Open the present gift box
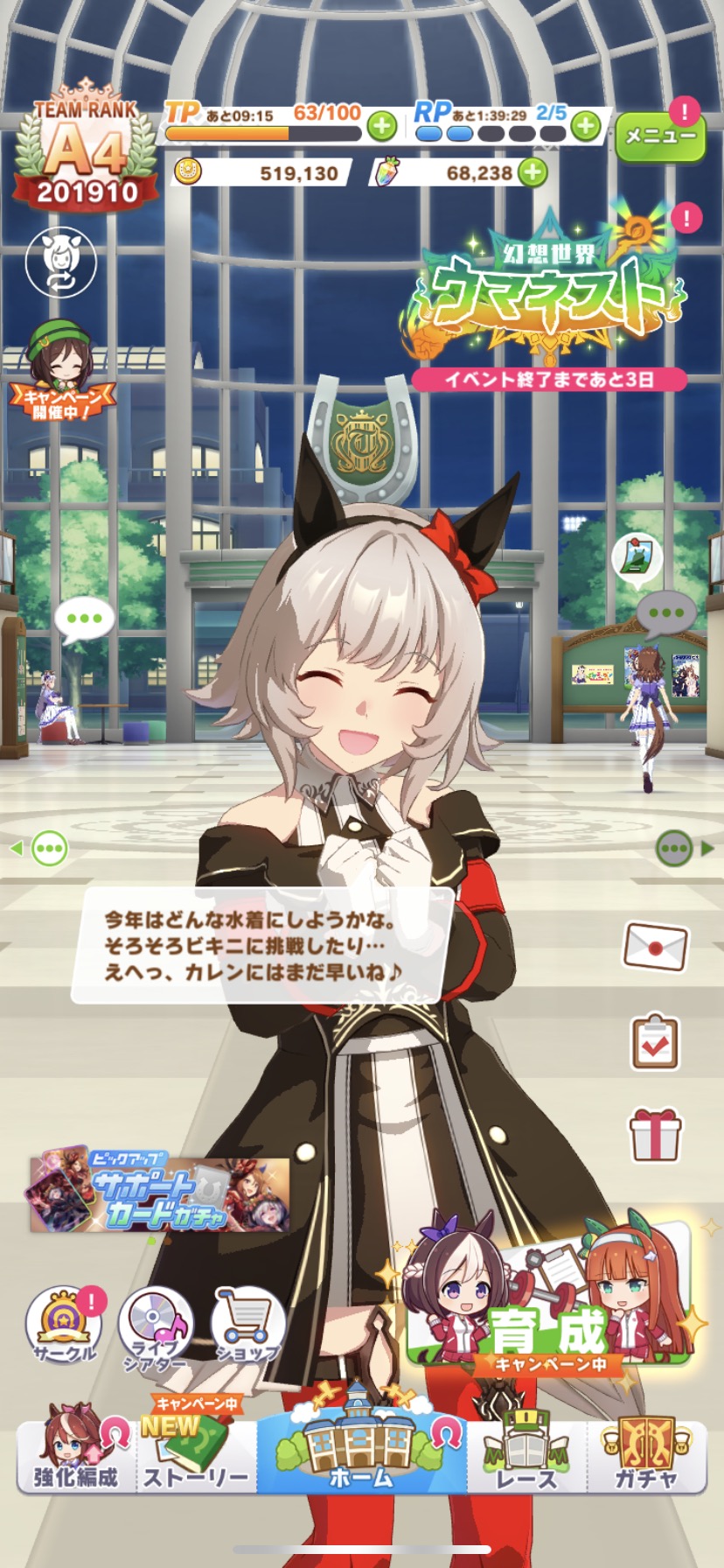 655,1134
